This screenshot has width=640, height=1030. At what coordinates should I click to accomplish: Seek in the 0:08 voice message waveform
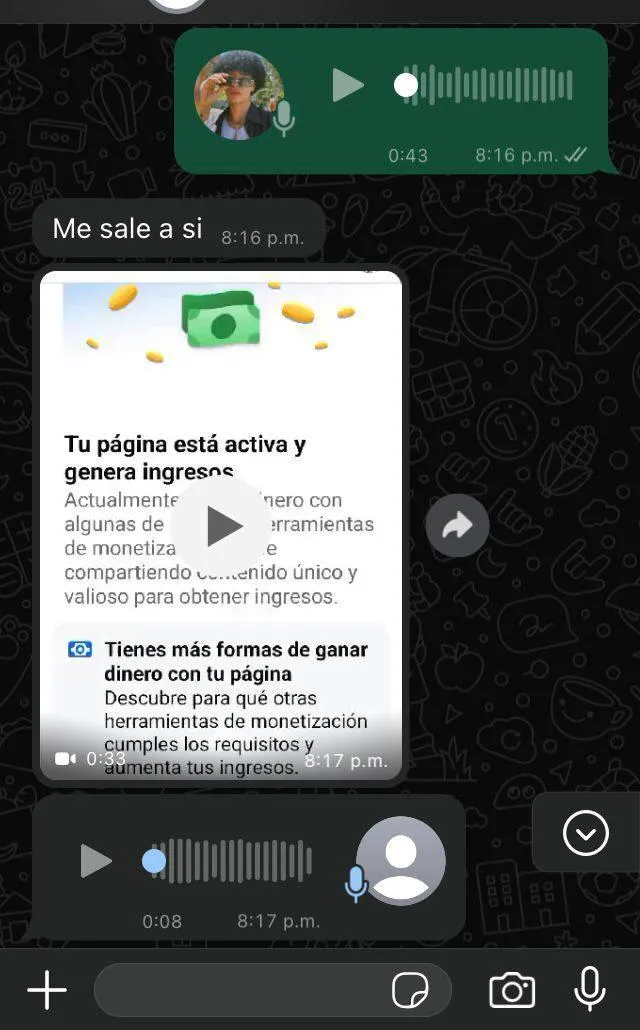point(235,861)
